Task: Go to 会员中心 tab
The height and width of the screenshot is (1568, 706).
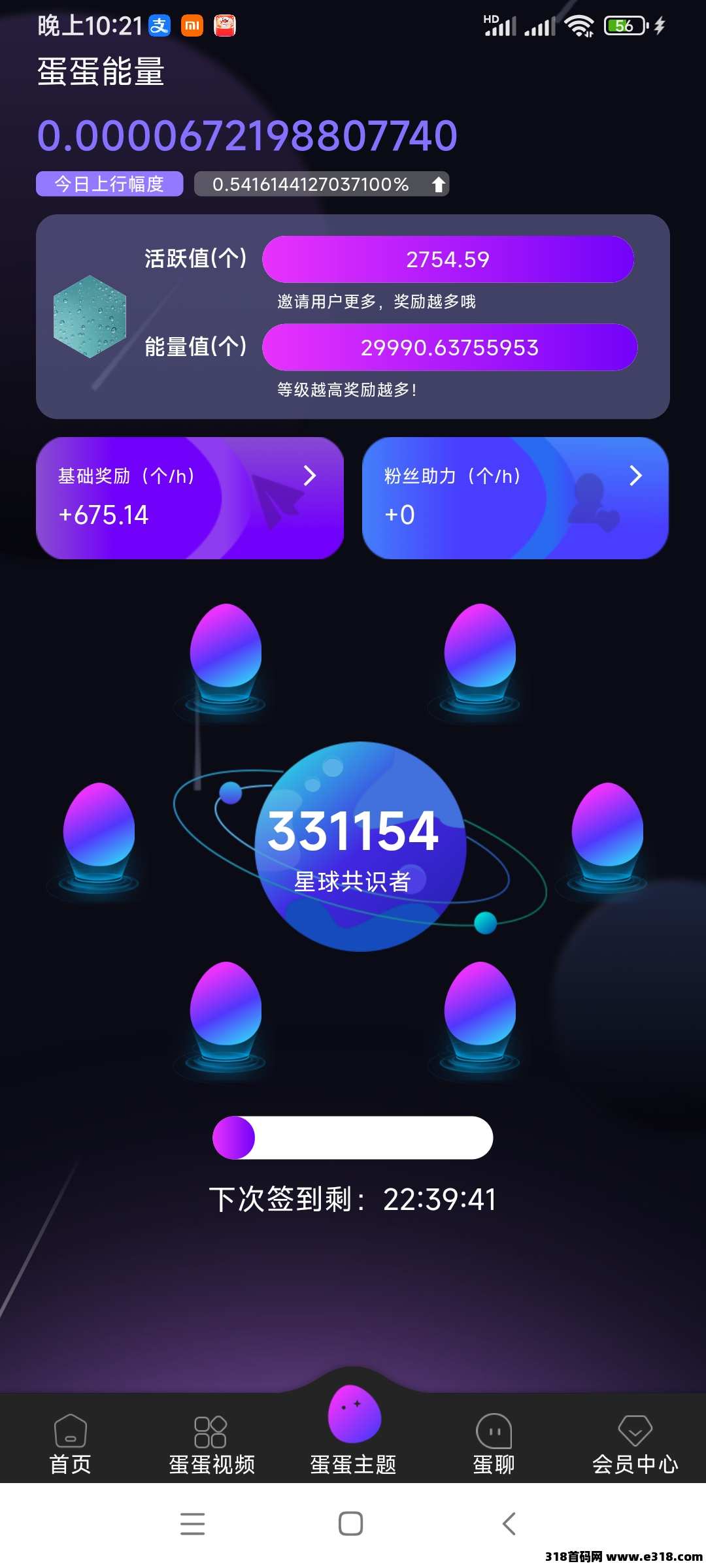Action: pos(635,1445)
